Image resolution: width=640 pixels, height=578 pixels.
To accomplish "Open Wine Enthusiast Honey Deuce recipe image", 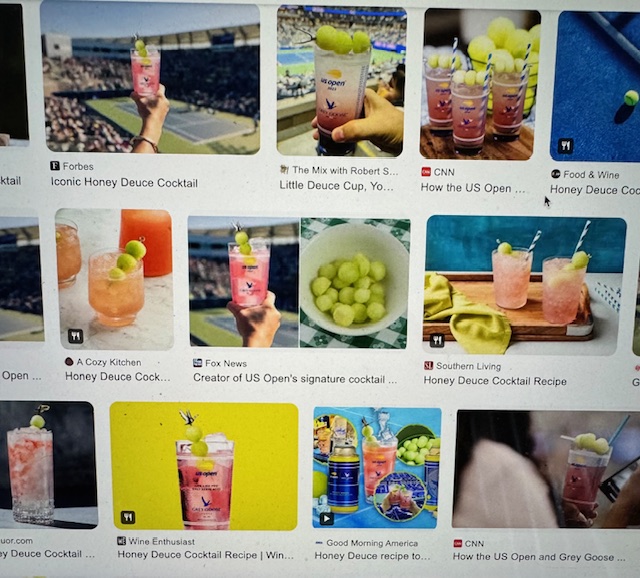I will tap(203, 466).
